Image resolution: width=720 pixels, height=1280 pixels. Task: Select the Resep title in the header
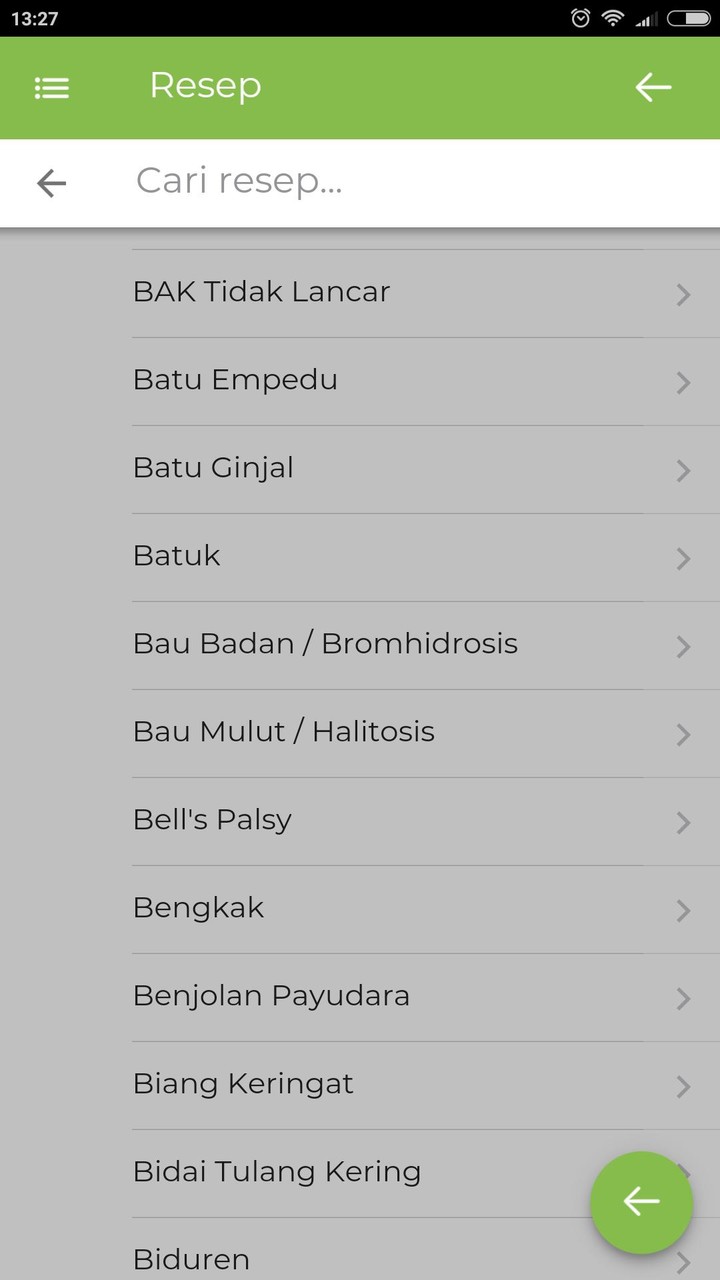coord(204,87)
